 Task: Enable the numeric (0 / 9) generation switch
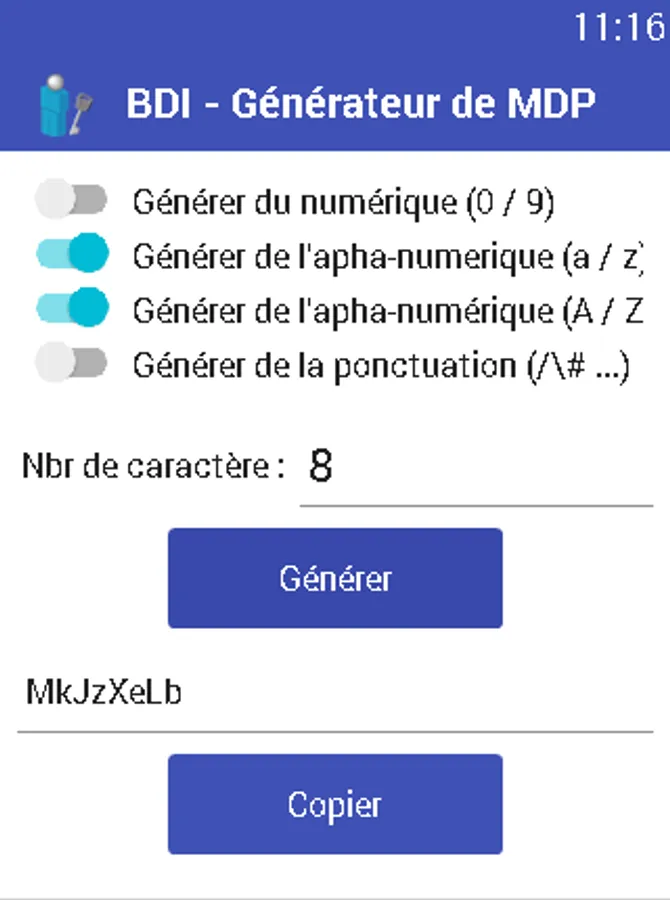71,199
